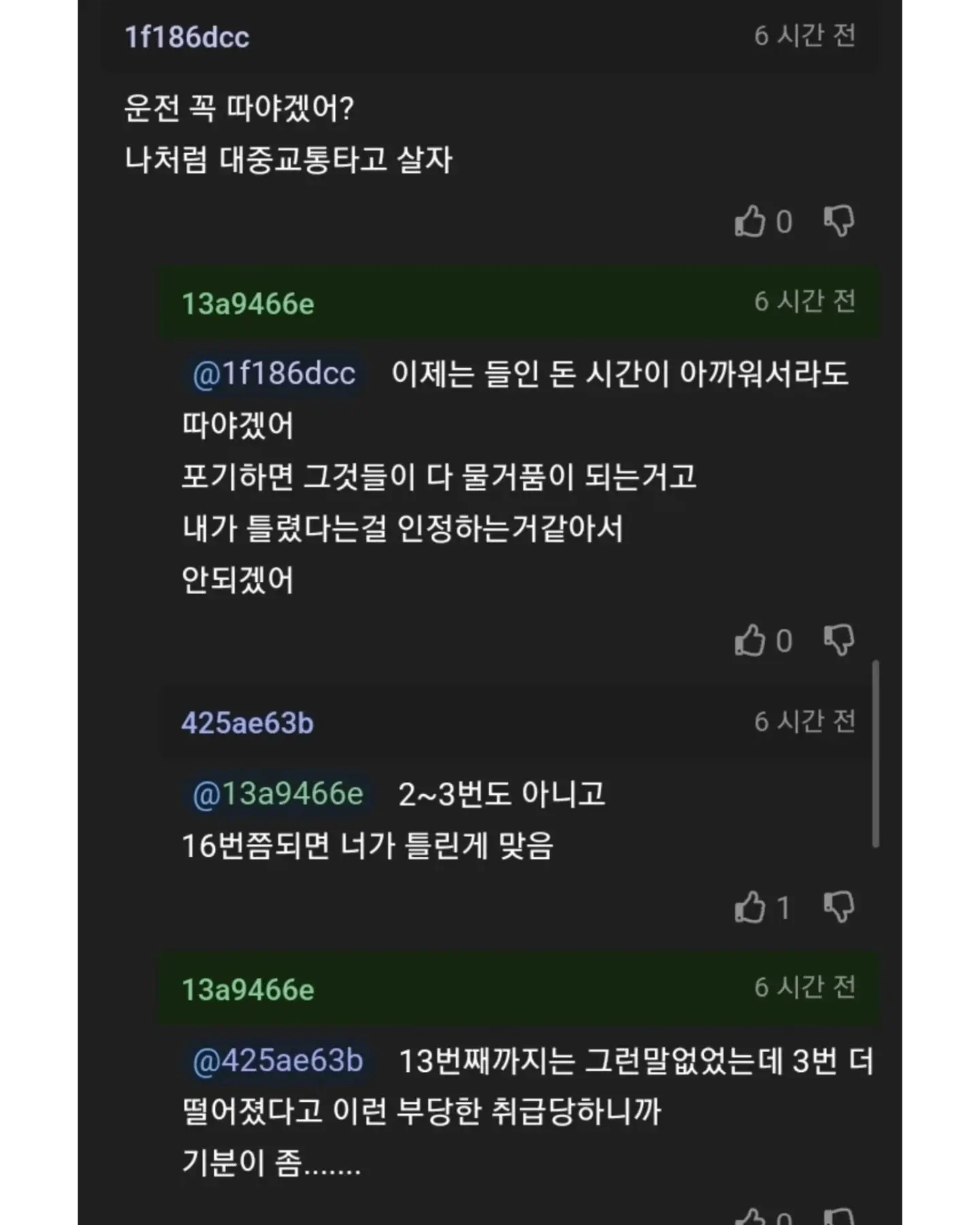The height and width of the screenshot is (1225, 980).
Task: Open the @13a9466e mention in 425ae63b's reply
Action: (278, 794)
